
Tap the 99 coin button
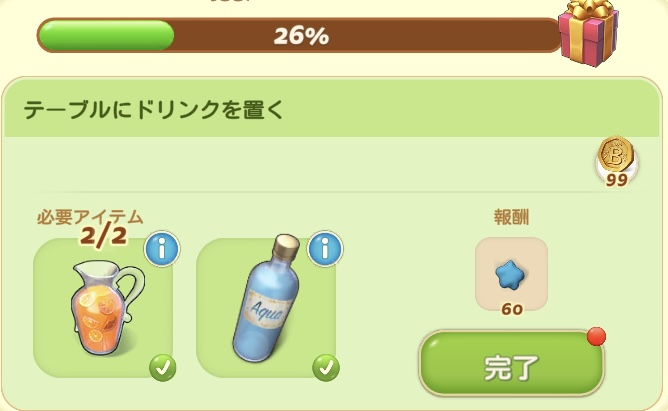coord(615,162)
